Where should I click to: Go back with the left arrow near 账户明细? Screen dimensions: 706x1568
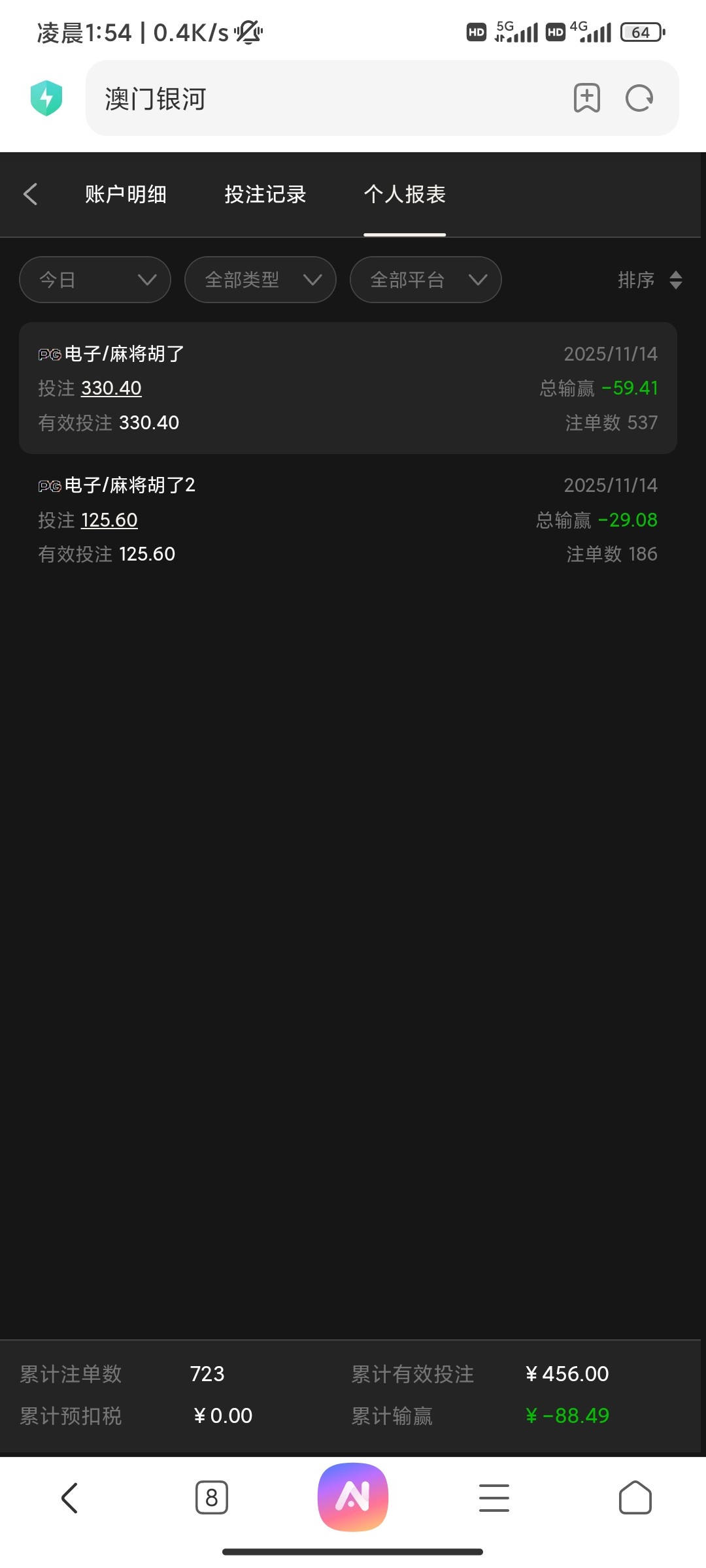coord(30,194)
